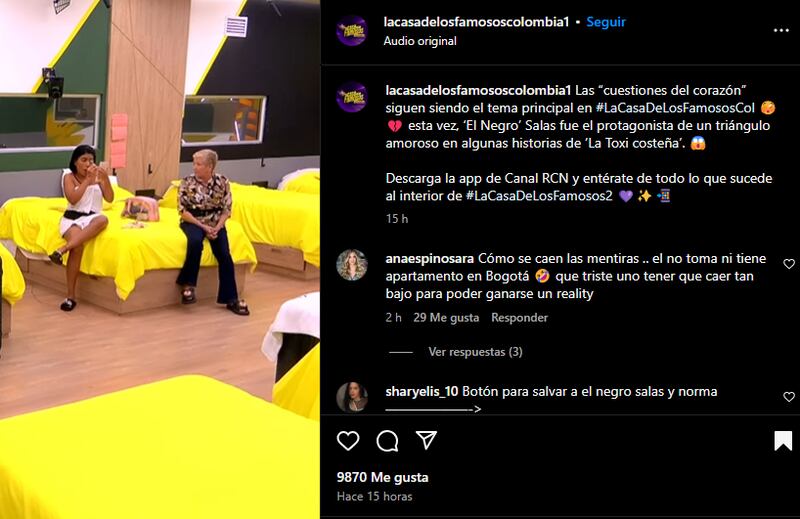The width and height of the screenshot is (800, 519).
Task: Open the post options menu
Action: (x=783, y=31)
